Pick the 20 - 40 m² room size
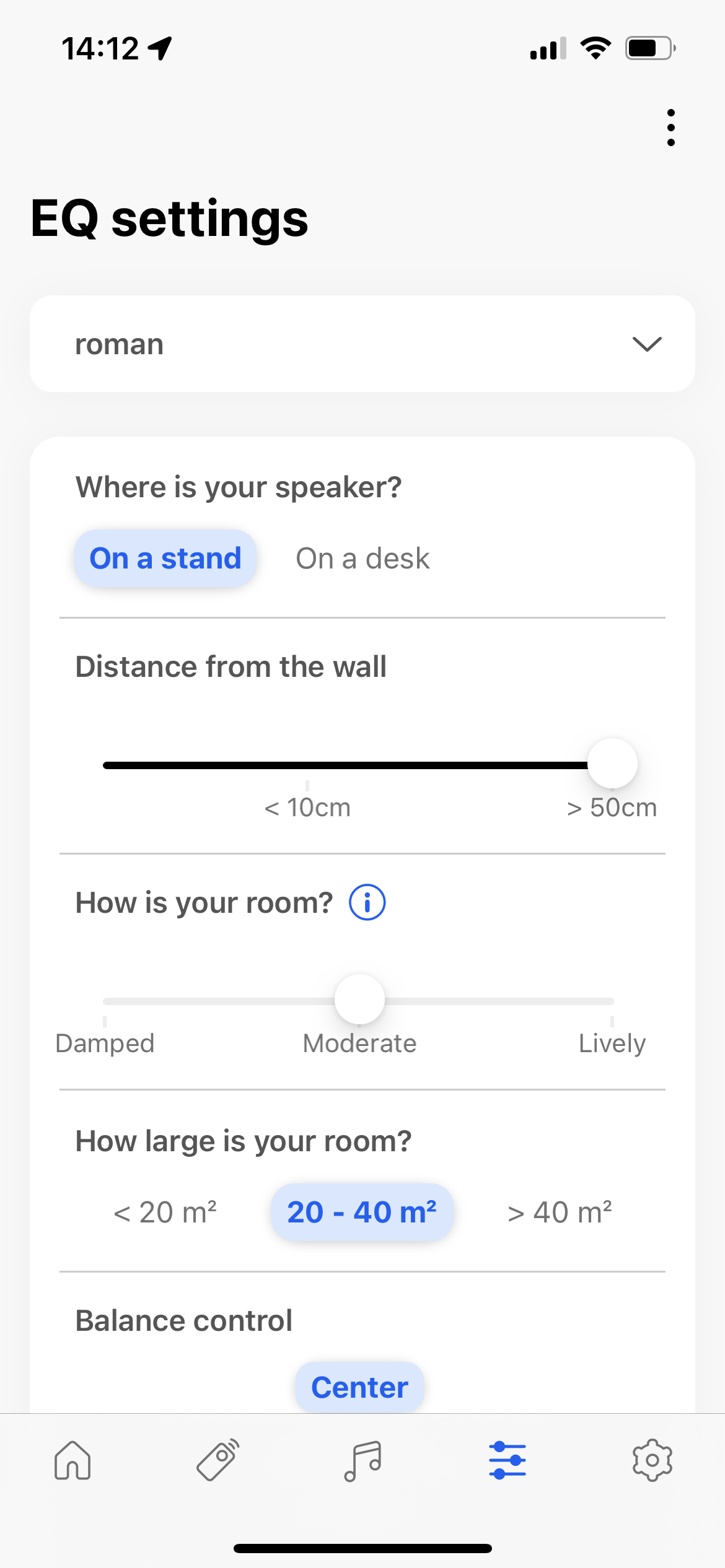Image resolution: width=725 pixels, height=1568 pixels. click(x=362, y=1213)
